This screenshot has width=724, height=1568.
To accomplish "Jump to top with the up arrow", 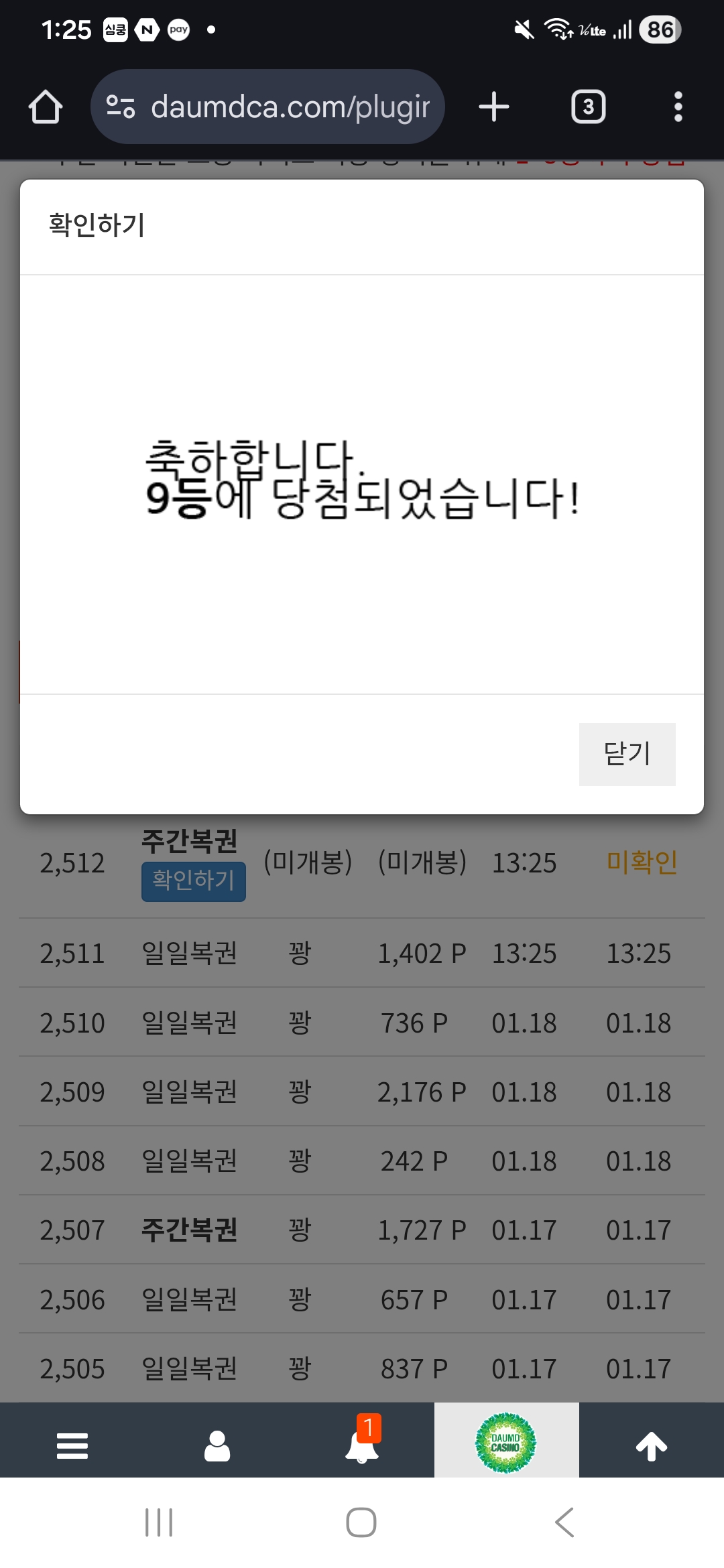I will coord(651,1446).
